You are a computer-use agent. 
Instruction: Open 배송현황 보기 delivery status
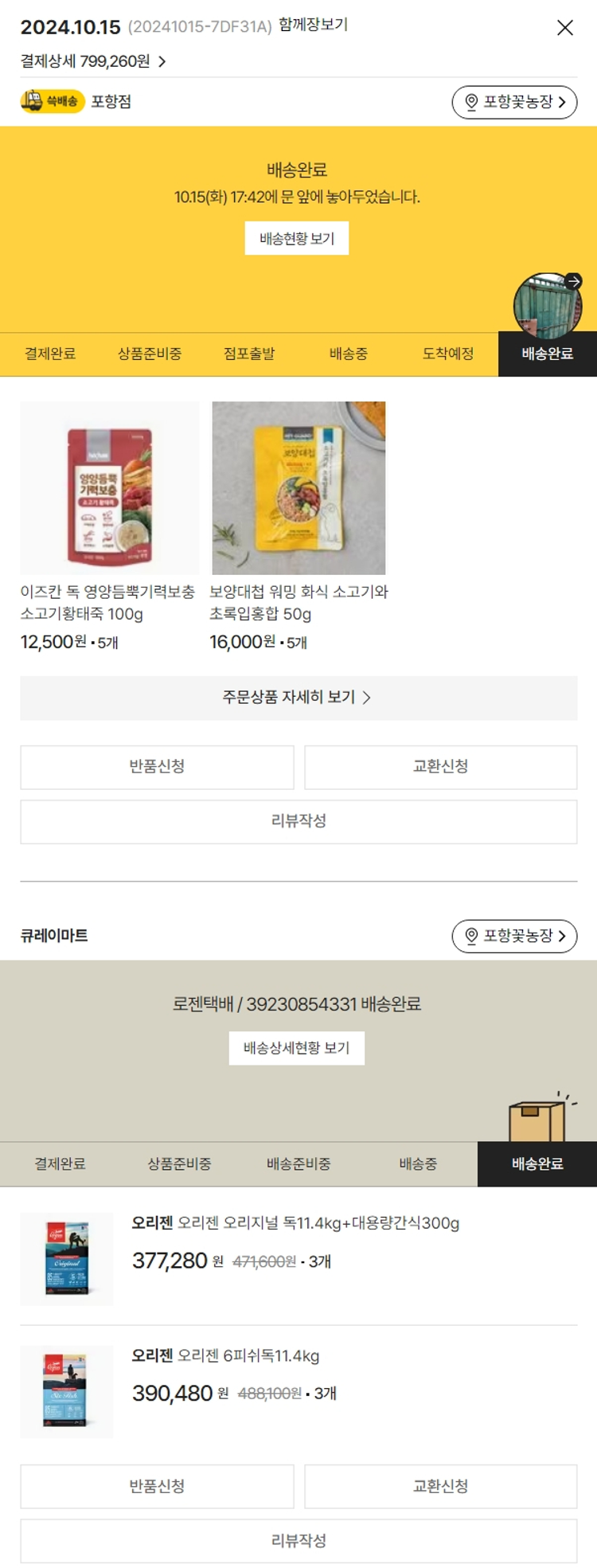(x=297, y=238)
